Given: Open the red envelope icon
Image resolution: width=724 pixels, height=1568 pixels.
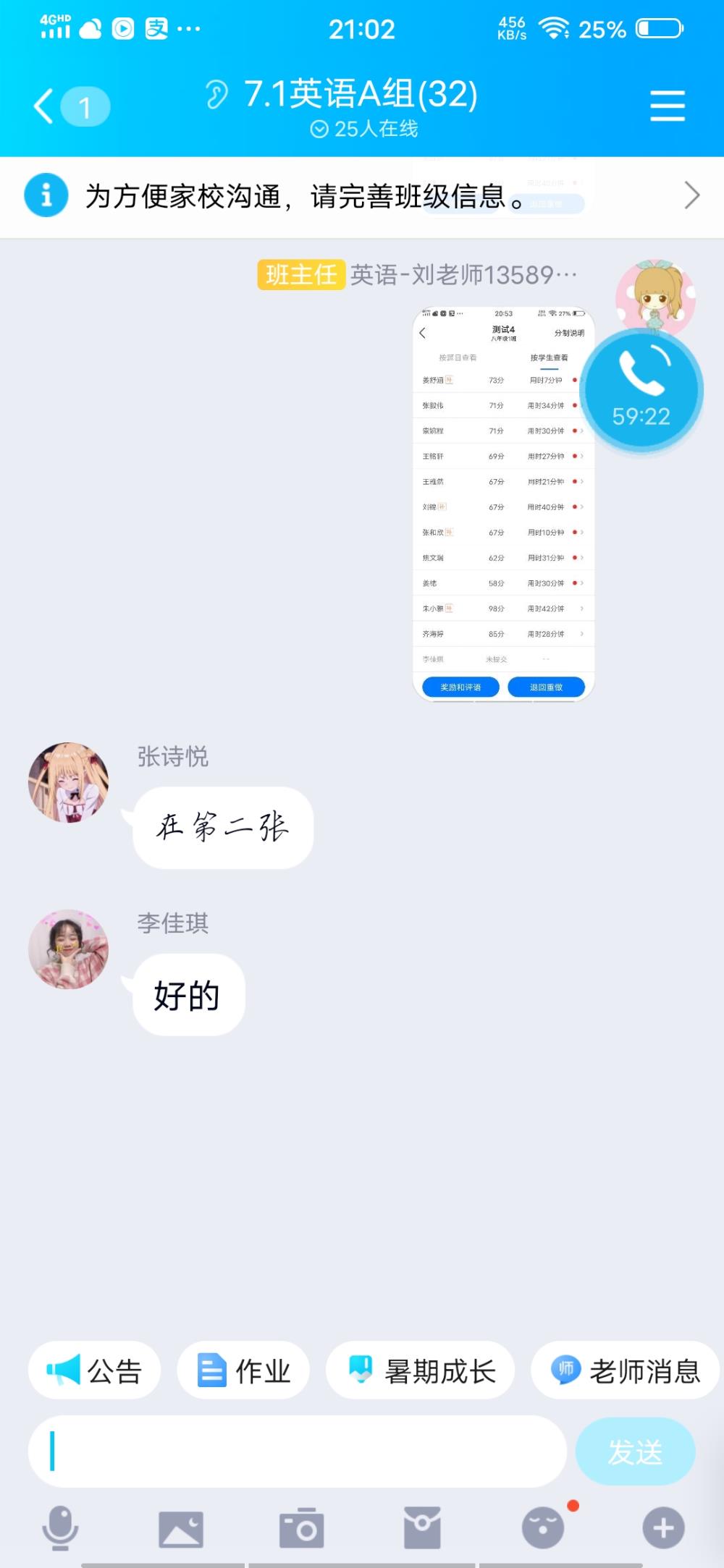Looking at the screenshot, I should point(422,1528).
